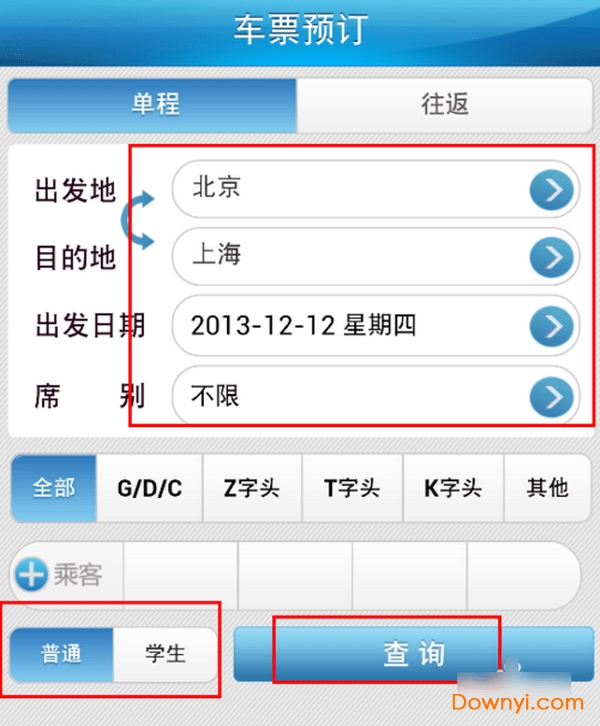Filter trains by 其他
The image size is (600, 726).
click(547, 488)
